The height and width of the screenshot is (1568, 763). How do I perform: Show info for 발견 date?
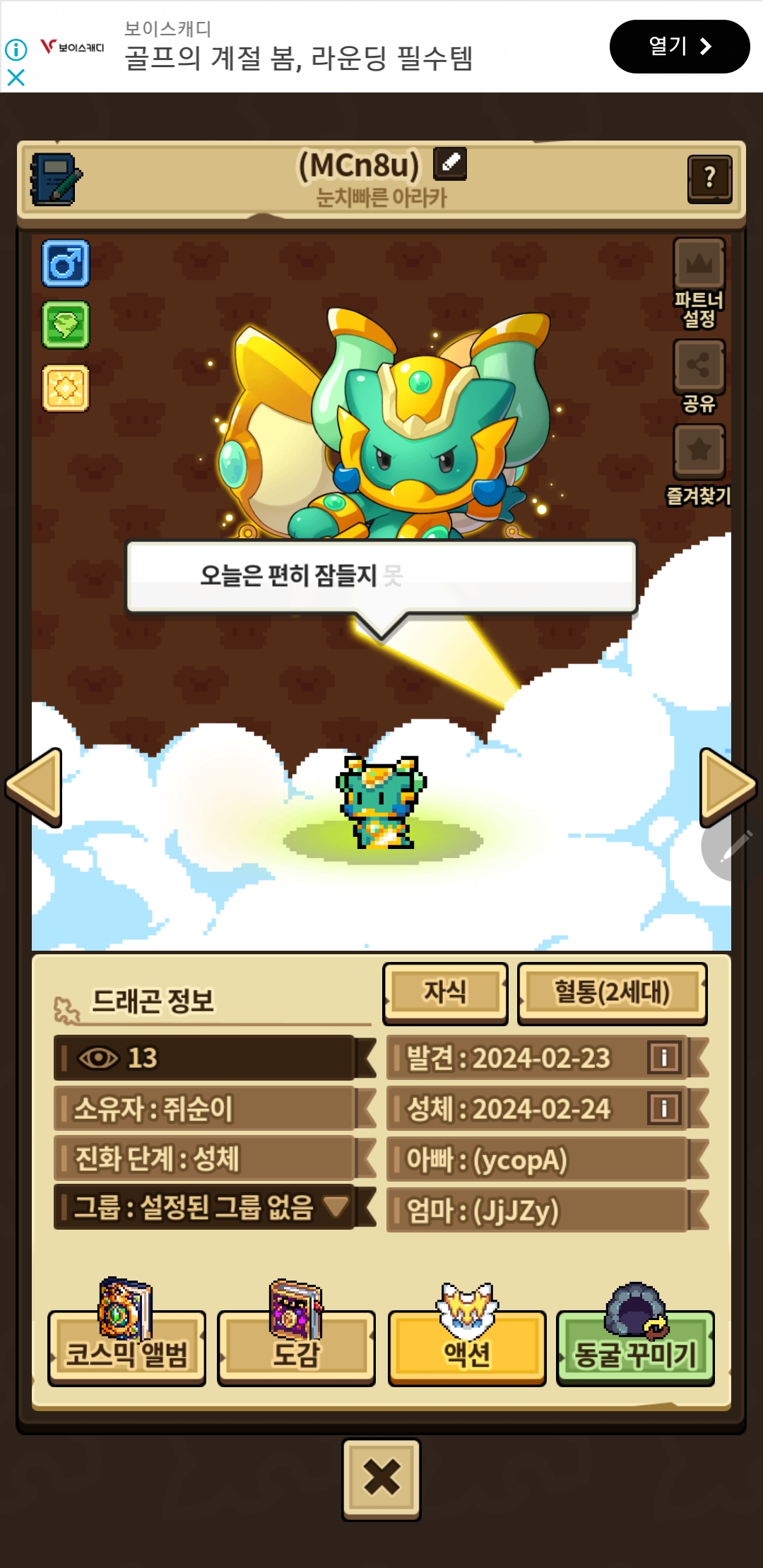click(x=664, y=1057)
